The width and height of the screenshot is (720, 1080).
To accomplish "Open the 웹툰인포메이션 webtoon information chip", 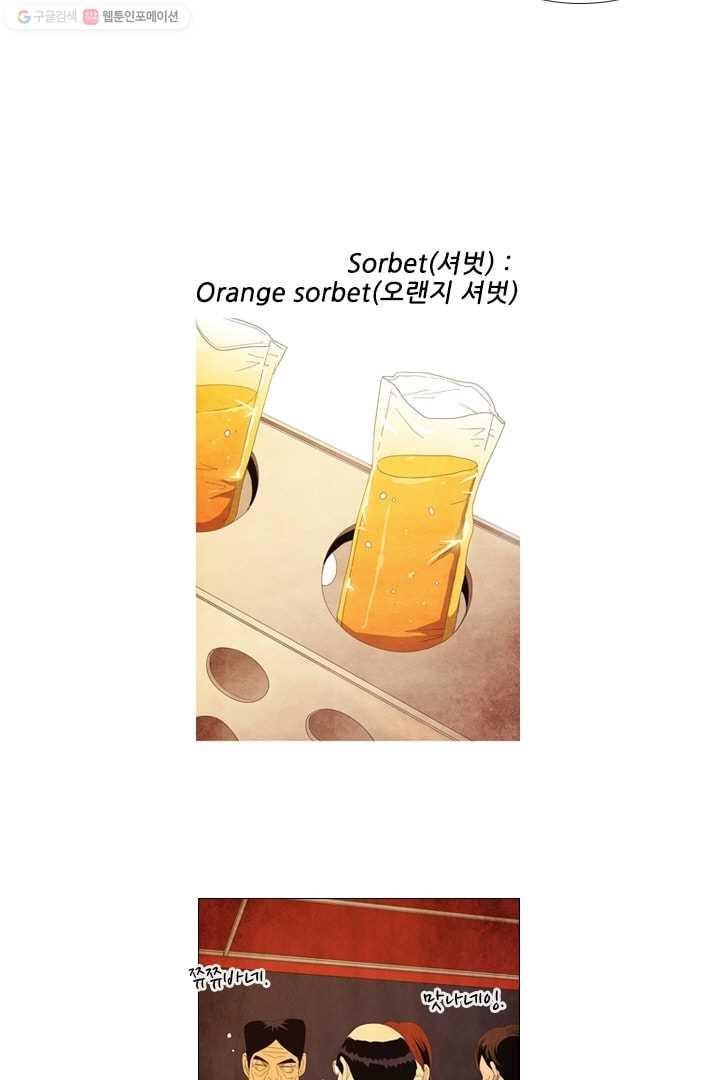I will tap(131, 16).
